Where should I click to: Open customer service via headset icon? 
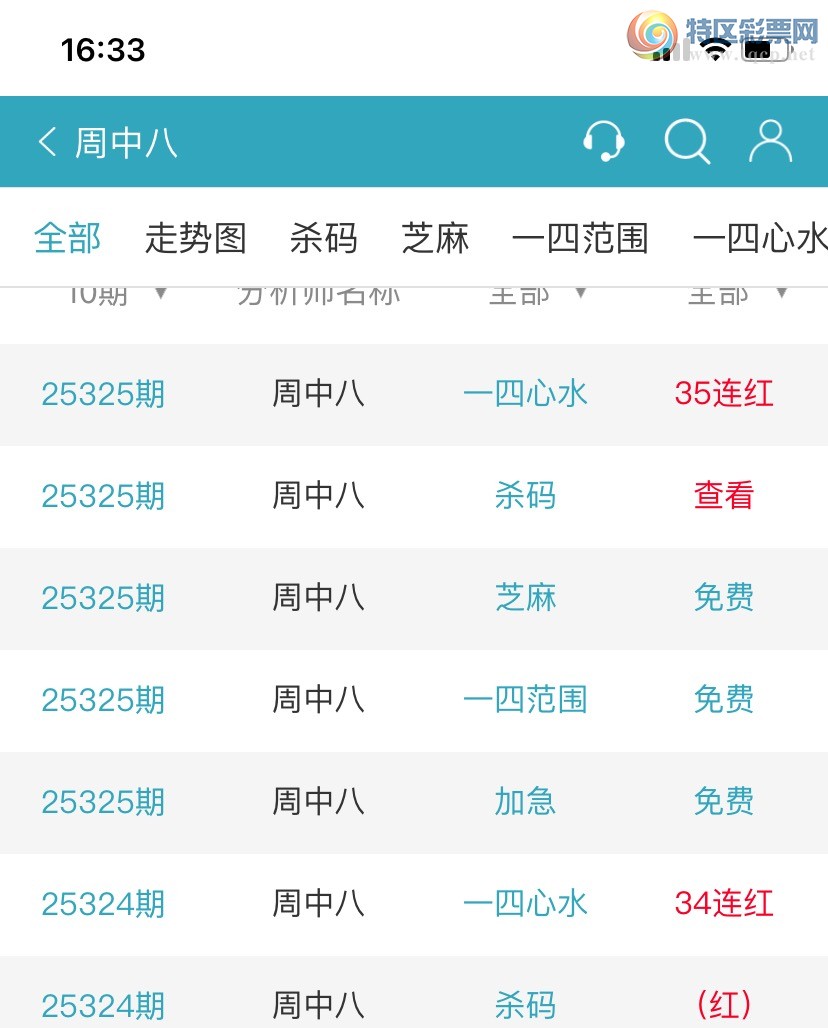pos(605,142)
